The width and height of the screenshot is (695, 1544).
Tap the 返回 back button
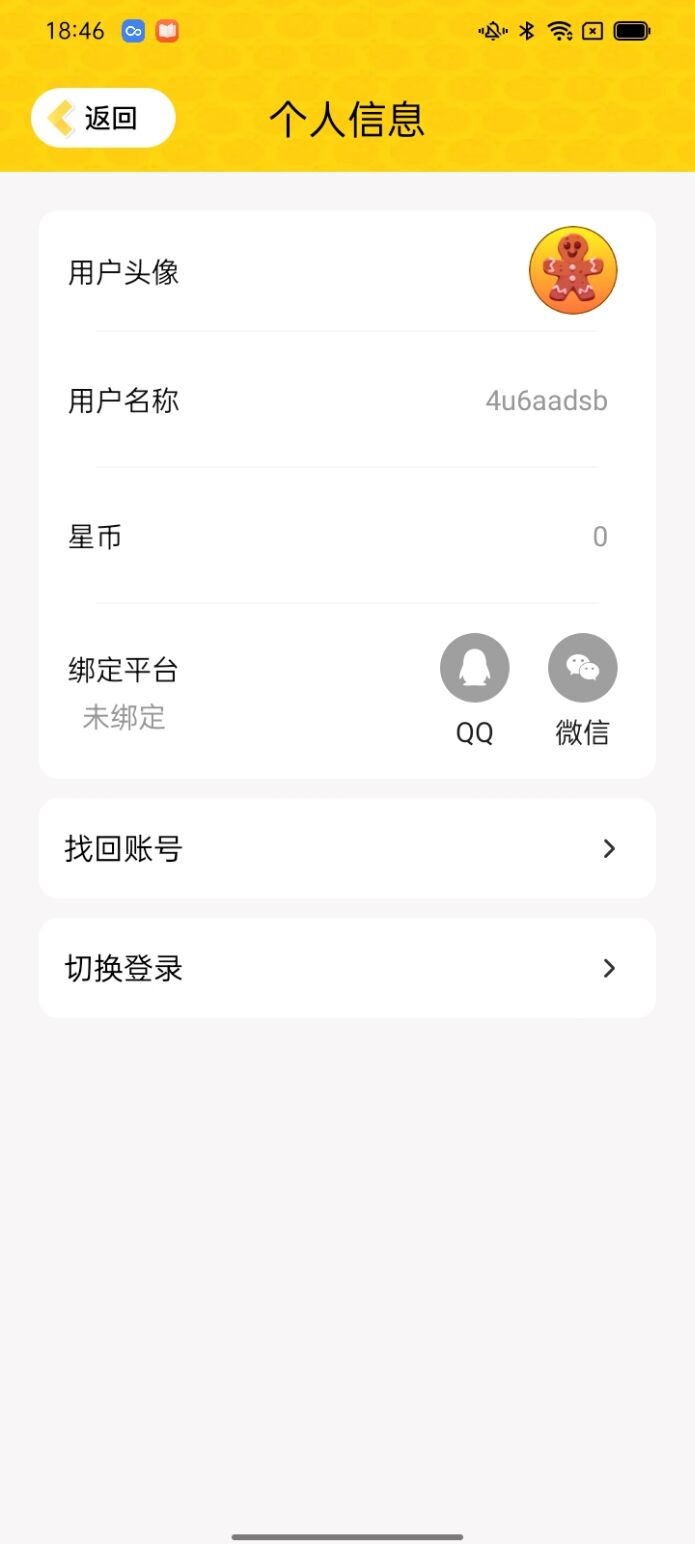[x=103, y=118]
